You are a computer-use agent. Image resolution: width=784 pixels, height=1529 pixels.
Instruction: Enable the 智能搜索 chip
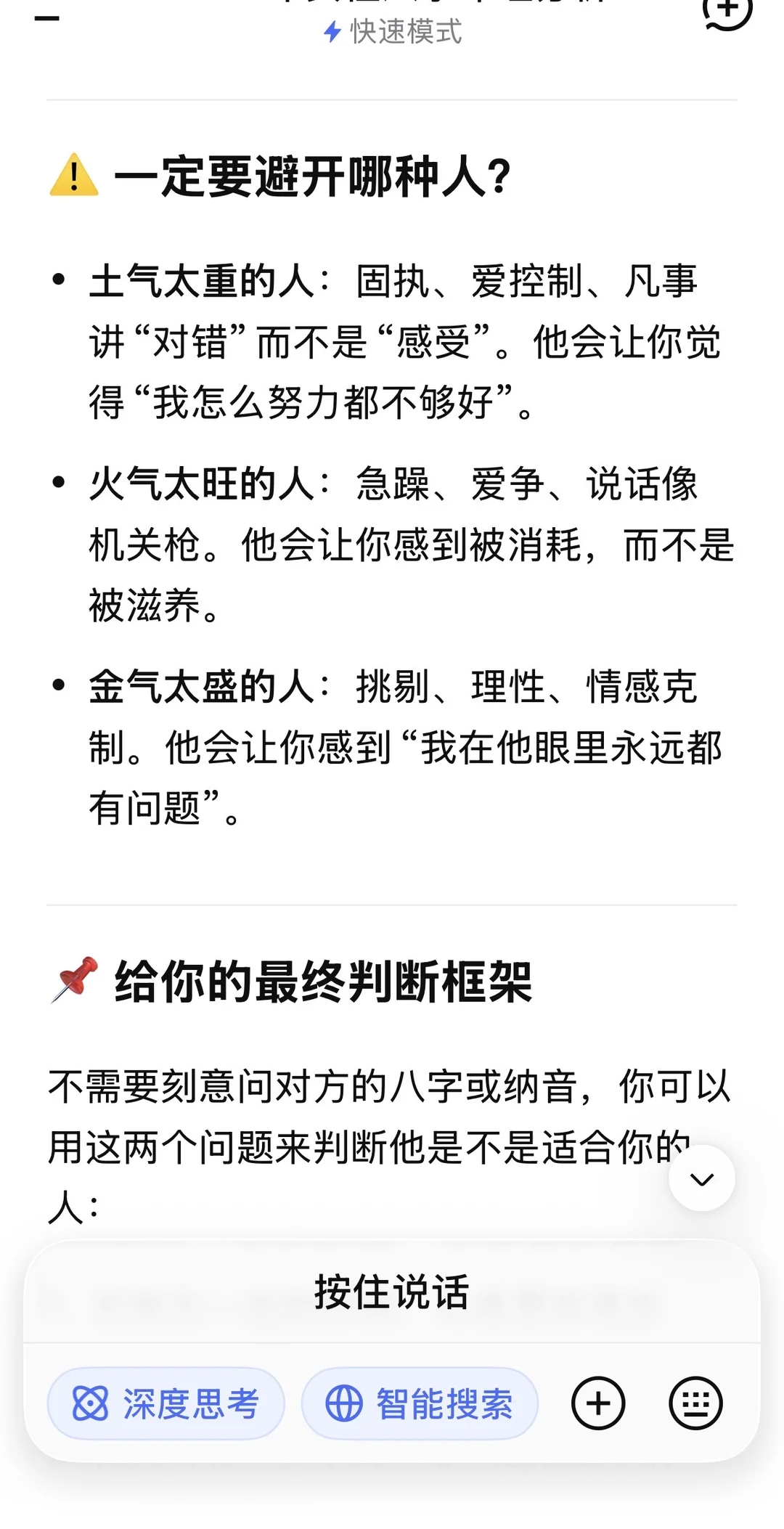[420, 1403]
